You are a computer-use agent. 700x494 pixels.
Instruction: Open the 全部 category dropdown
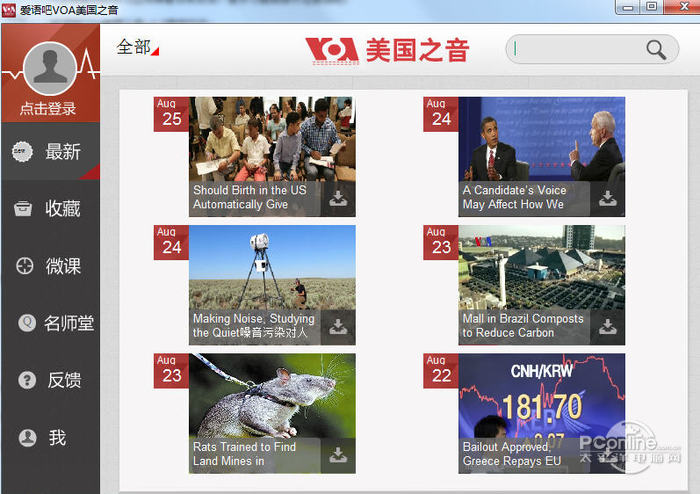point(137,47)
